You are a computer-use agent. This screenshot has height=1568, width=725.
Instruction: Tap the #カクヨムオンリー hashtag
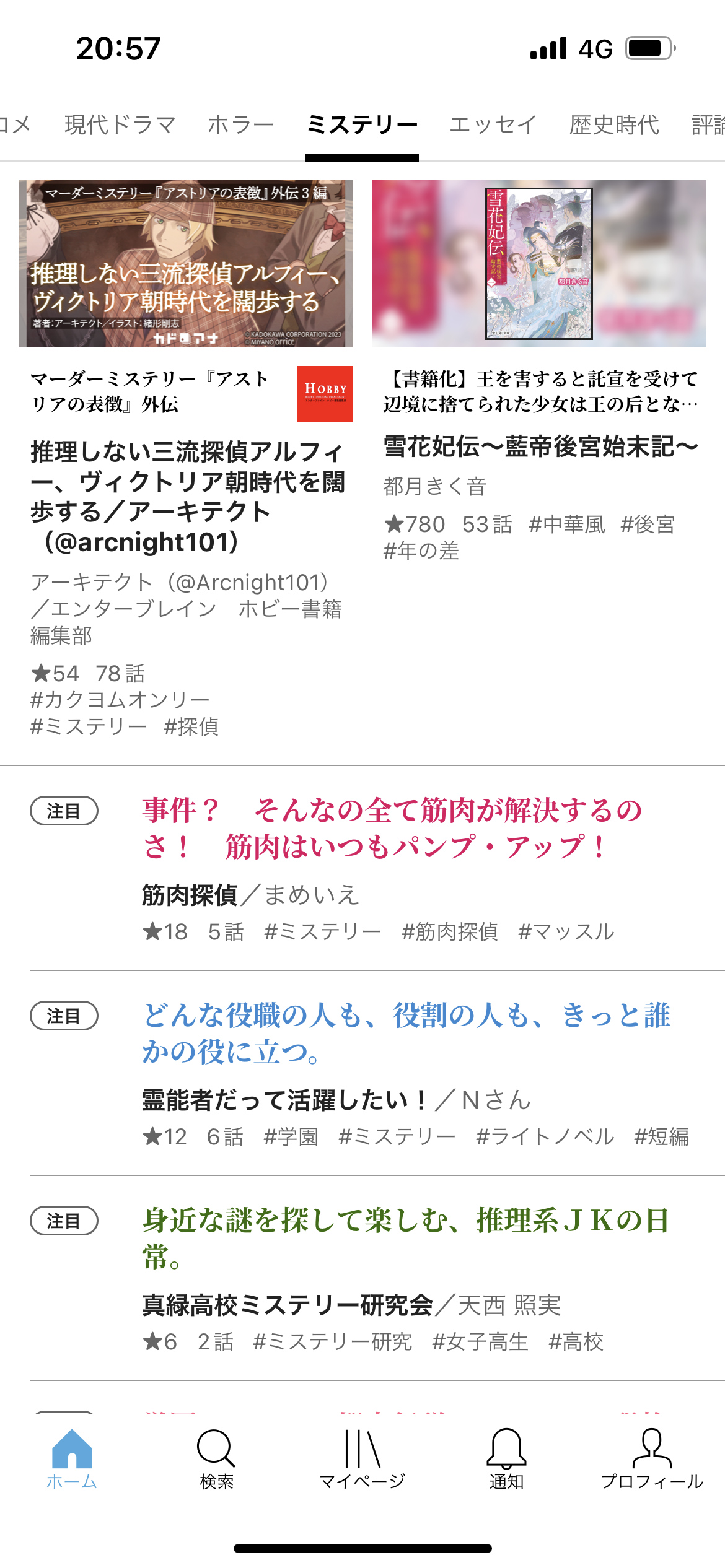(x=120, y=700)
